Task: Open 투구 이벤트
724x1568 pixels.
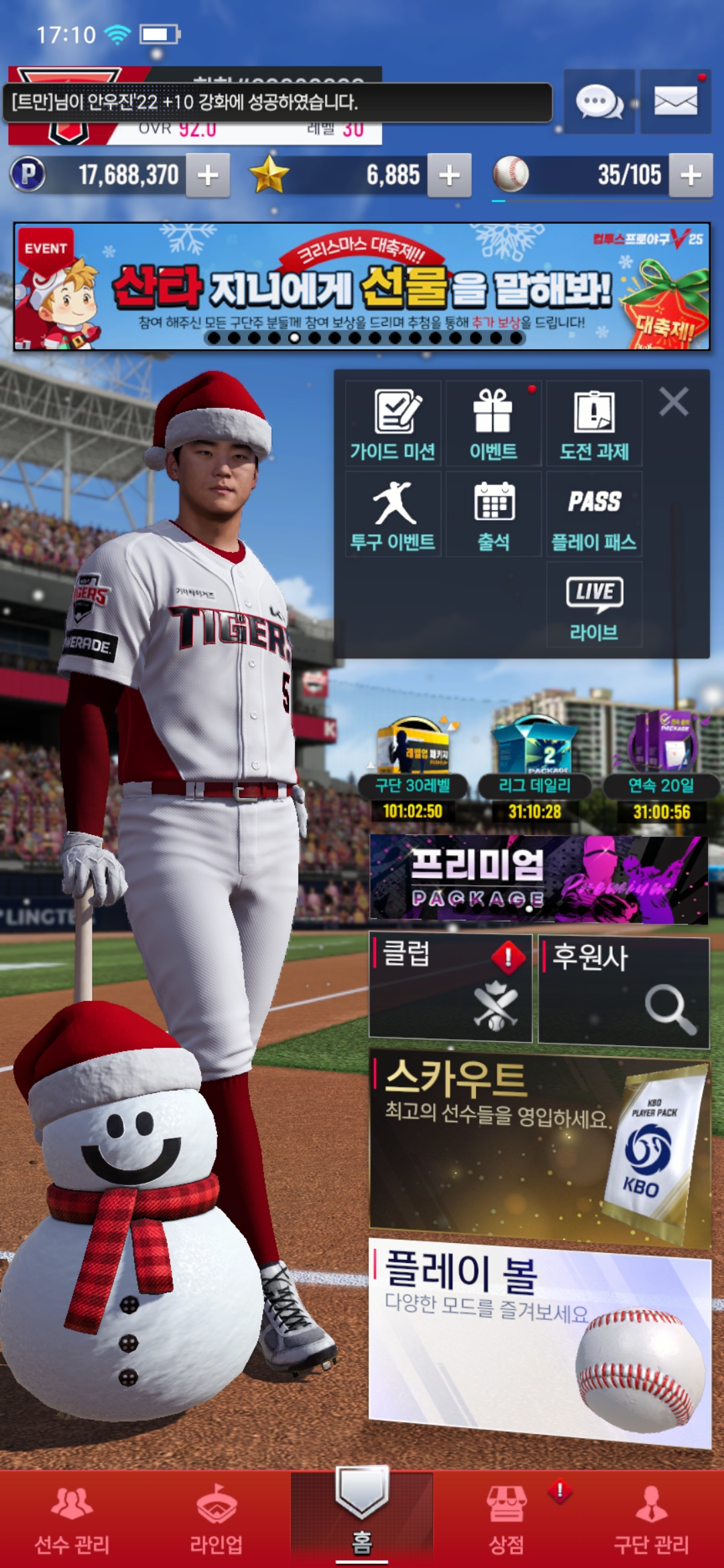Action: (x=393, y=515)
